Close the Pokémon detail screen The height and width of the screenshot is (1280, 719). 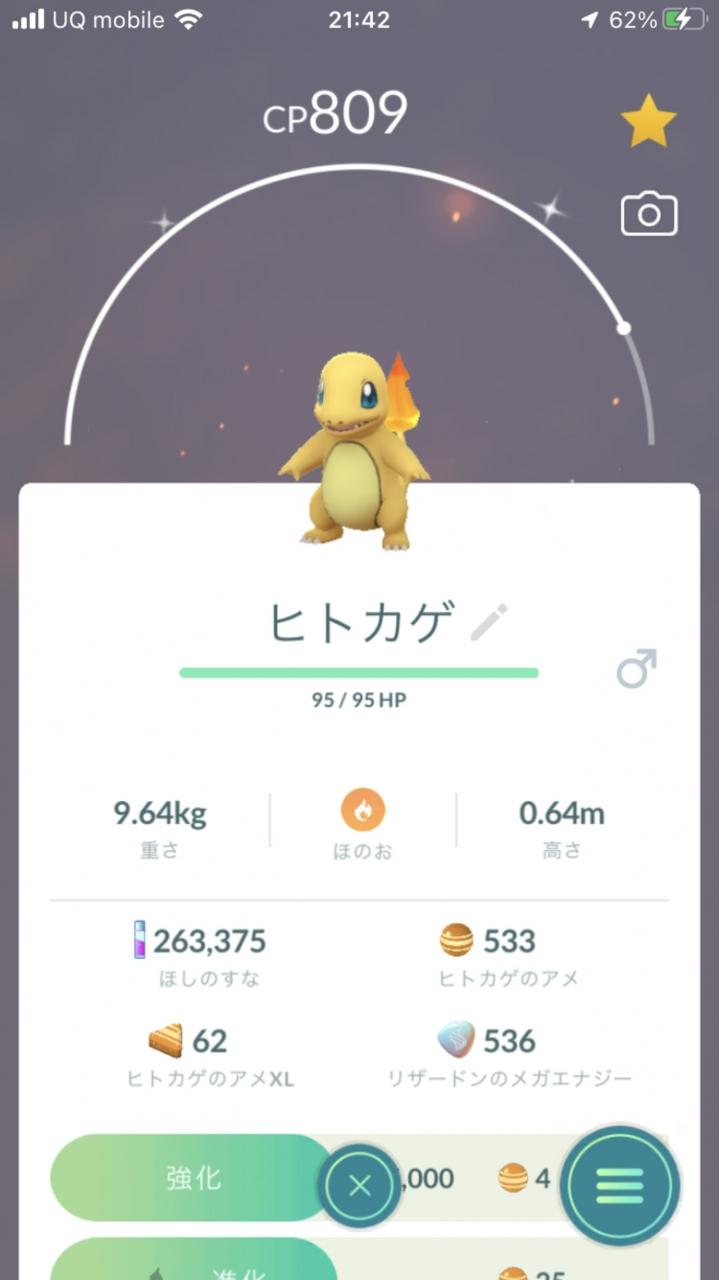[360, 1186]
